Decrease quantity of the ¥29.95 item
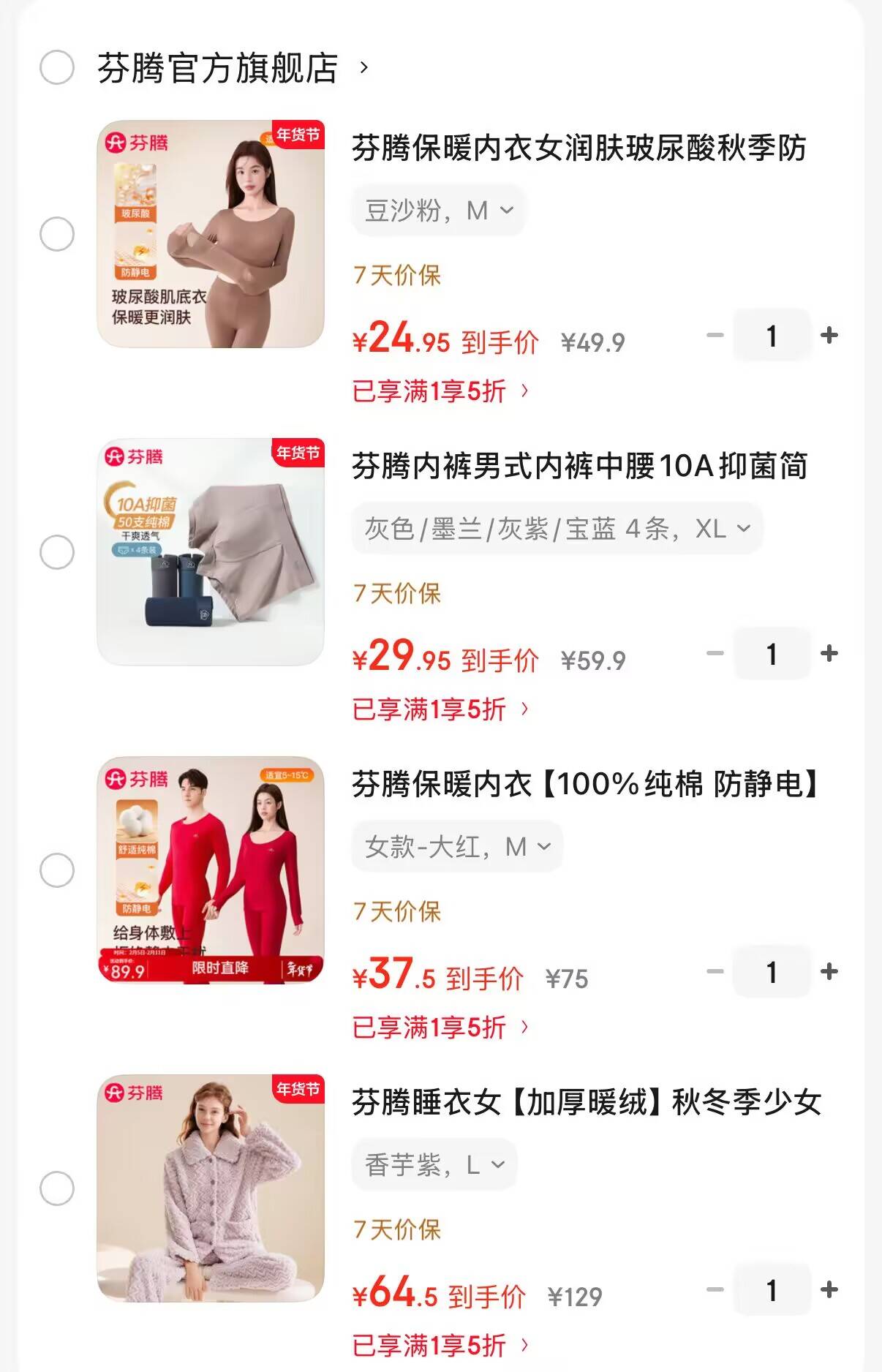The height and width of the screenshot is (1372, 882). 715,653
